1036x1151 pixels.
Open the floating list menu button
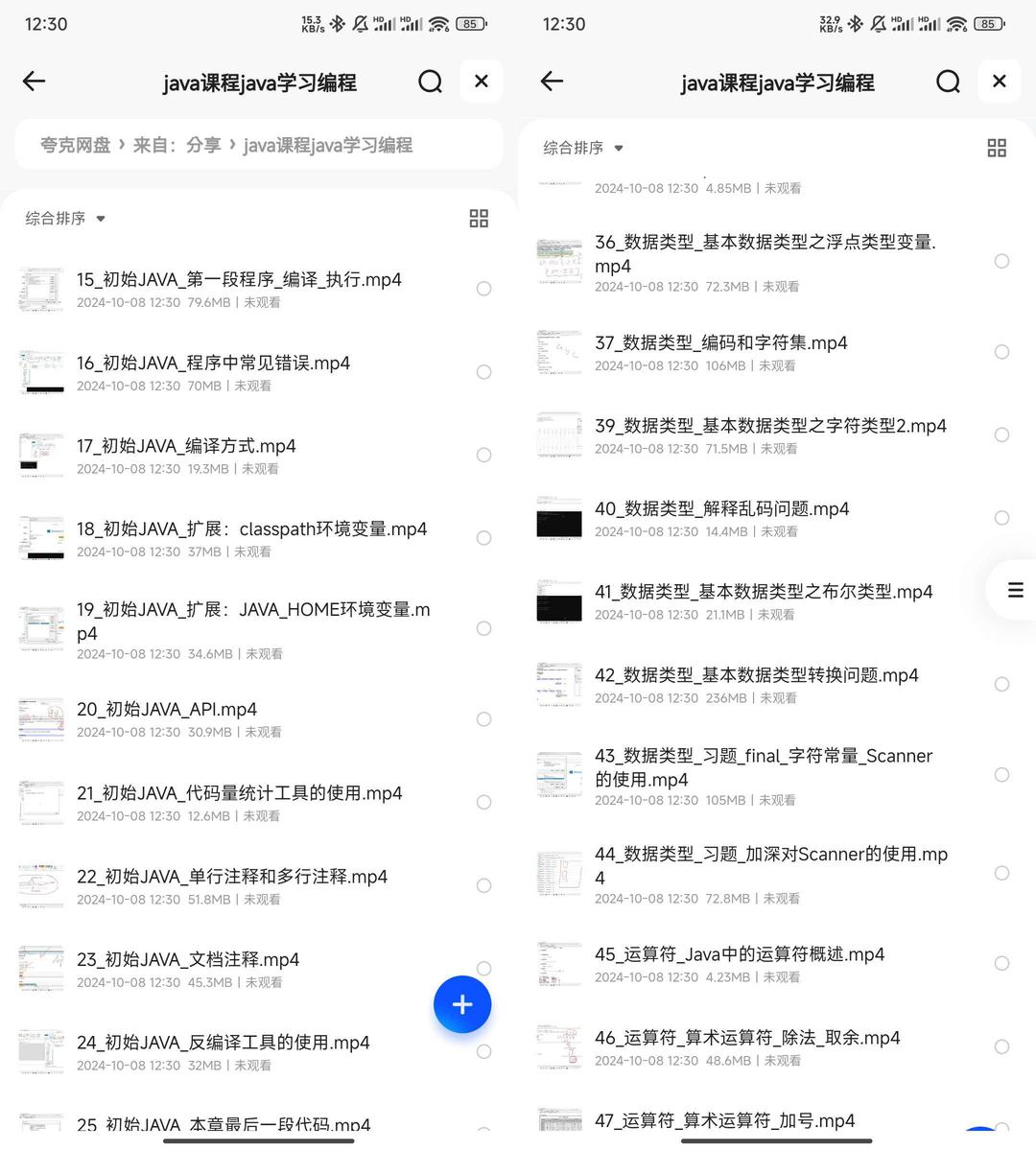pos(1015,590)
